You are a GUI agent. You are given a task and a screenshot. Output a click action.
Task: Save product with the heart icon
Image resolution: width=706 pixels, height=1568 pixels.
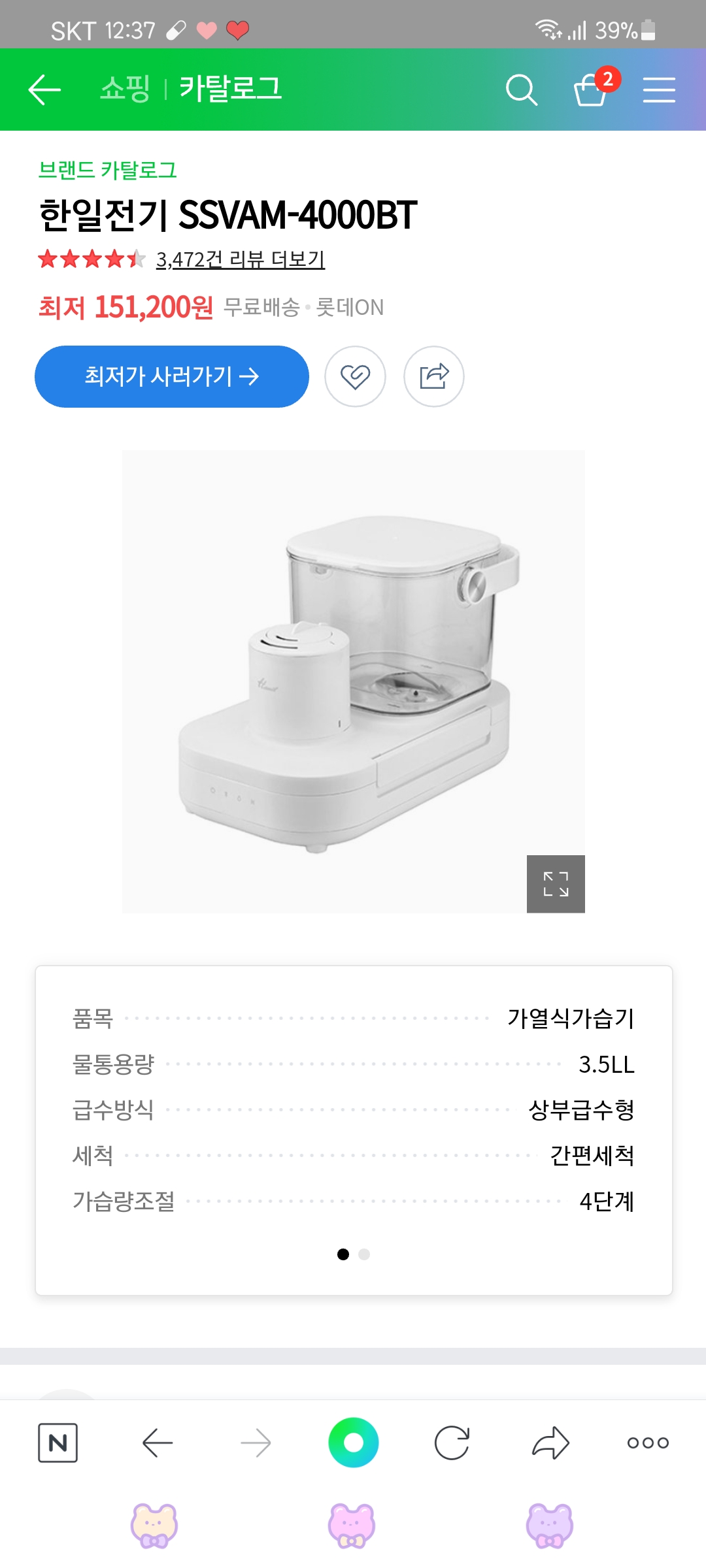tap(355, 376)
